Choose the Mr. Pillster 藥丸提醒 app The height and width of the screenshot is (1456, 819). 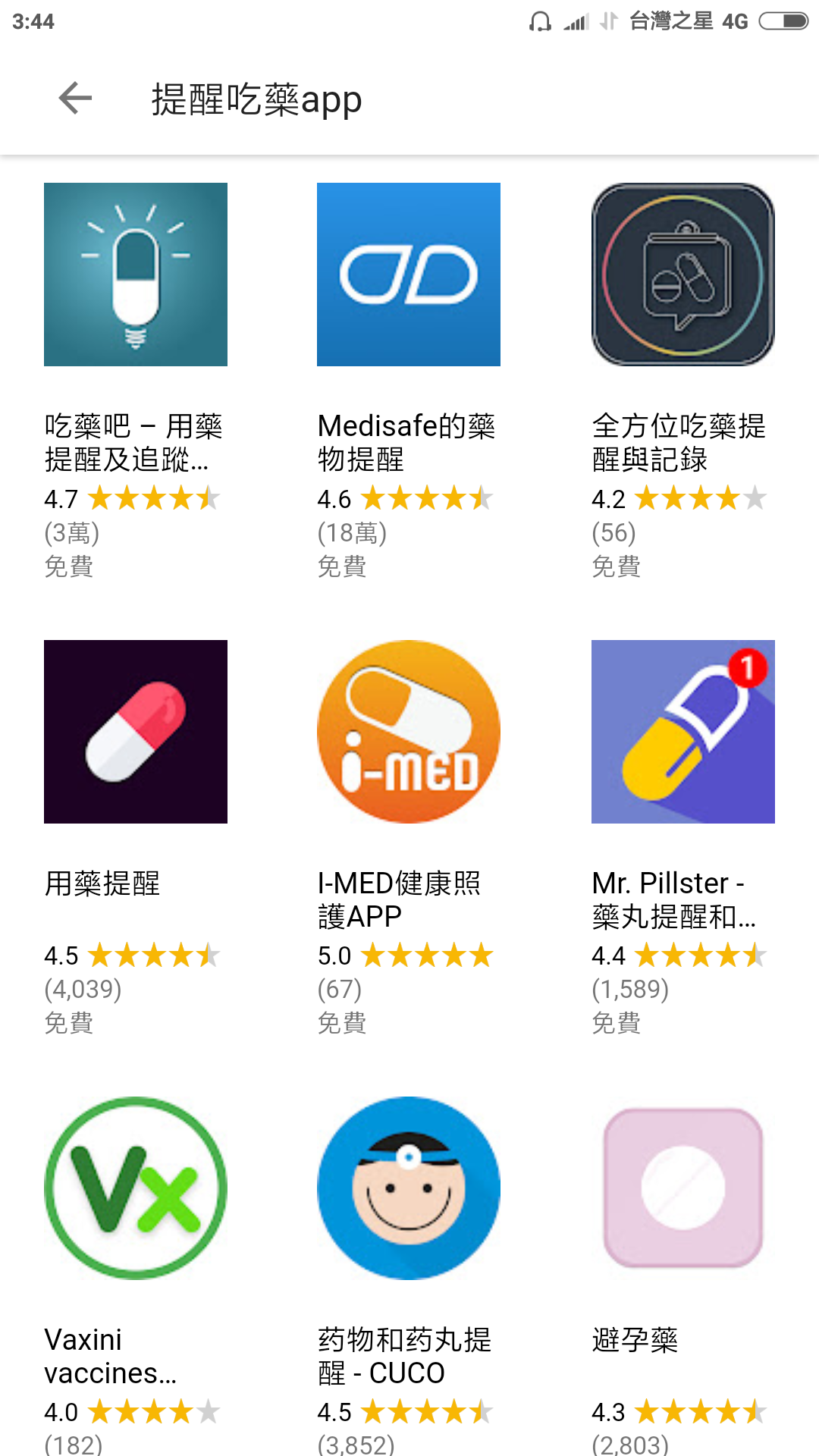coord(682,732)
